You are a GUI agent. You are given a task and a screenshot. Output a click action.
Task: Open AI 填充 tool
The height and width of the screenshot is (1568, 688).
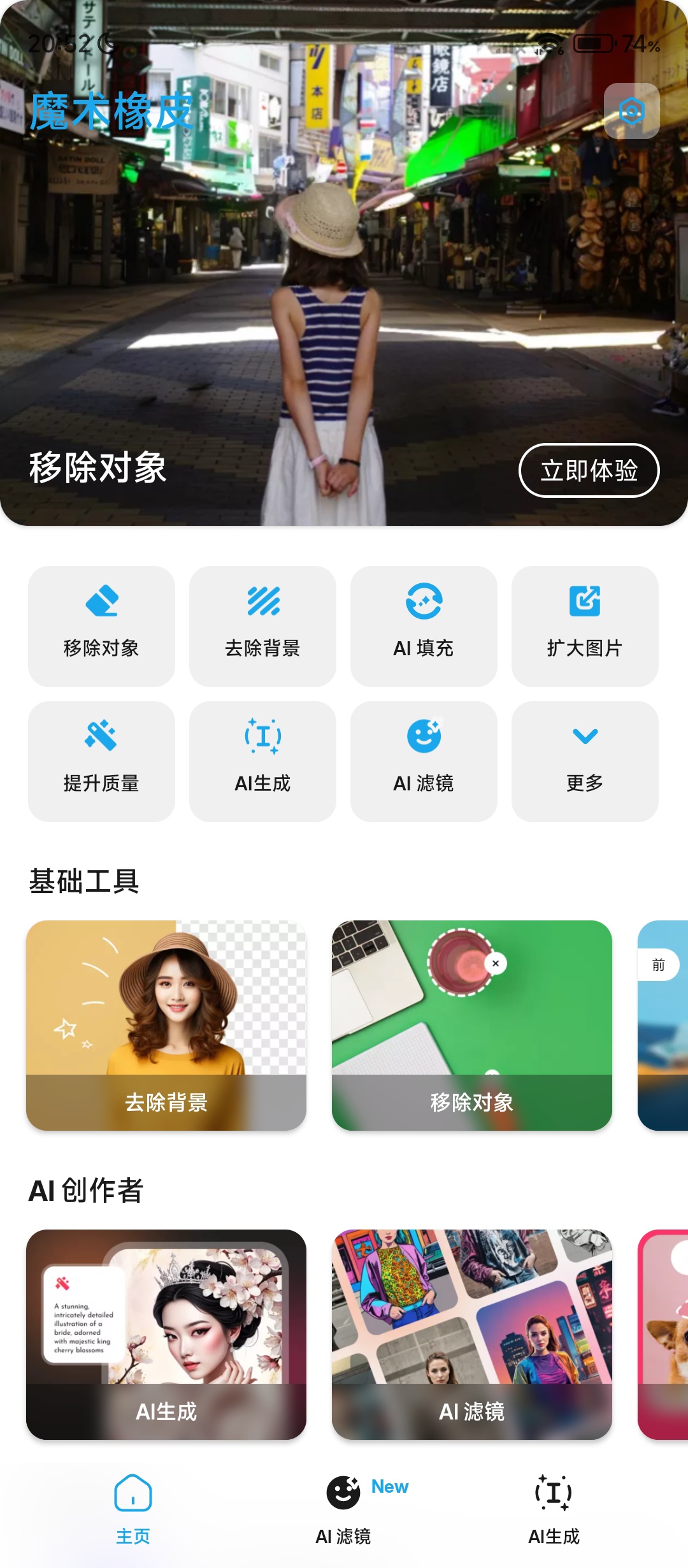(x=424, y=626)
